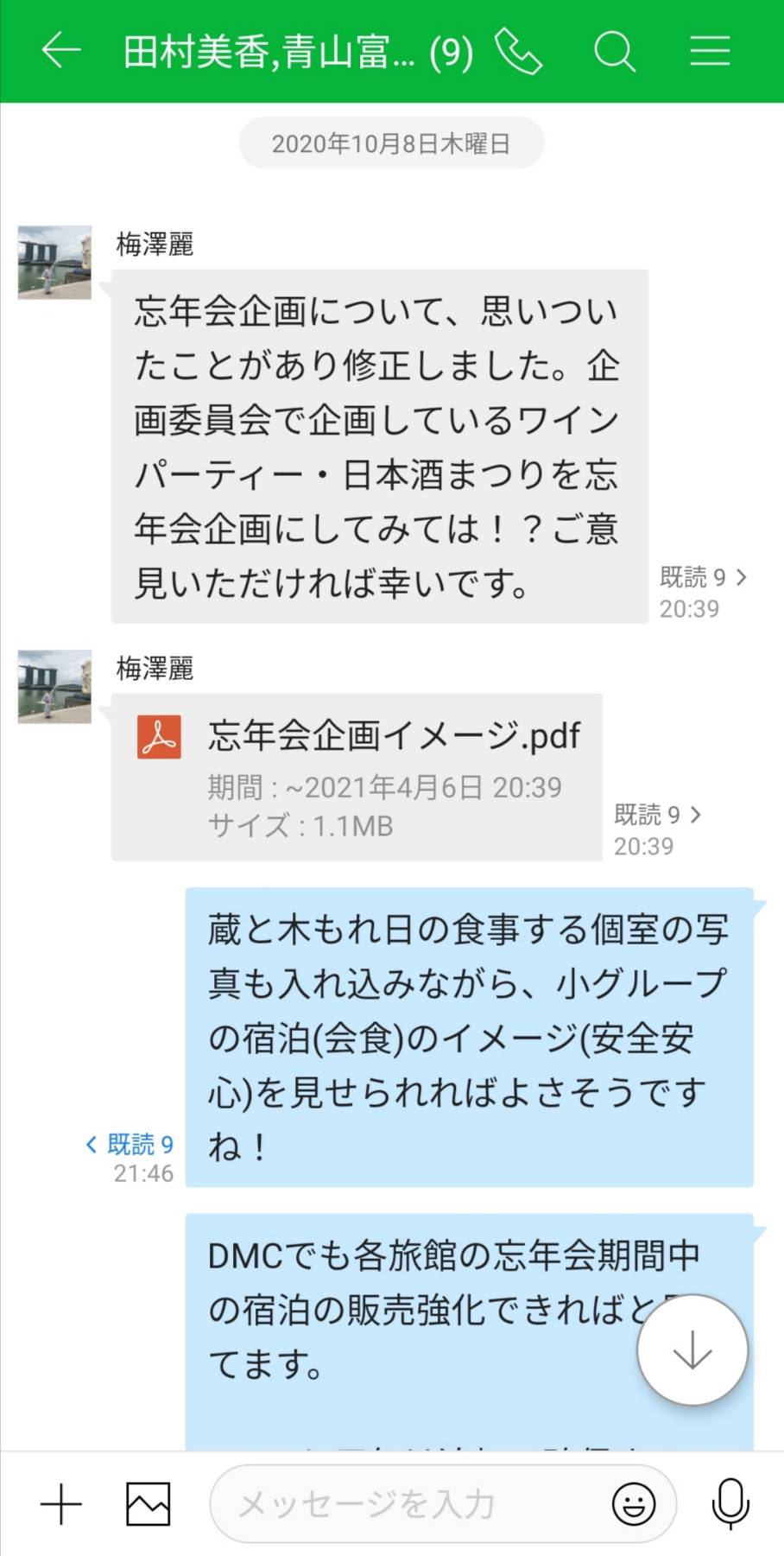
Task: Open the plus attachment menu
Action: [x=61, y=1504]
